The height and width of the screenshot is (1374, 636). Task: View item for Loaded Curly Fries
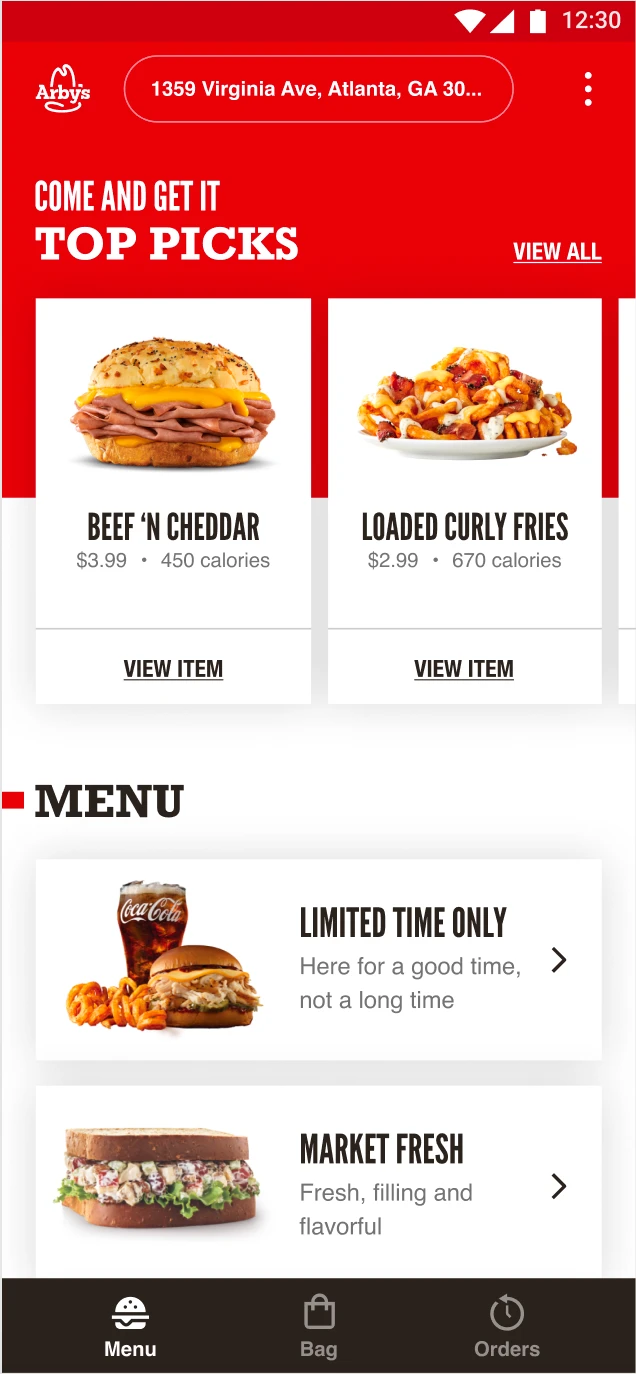point(464,668)
